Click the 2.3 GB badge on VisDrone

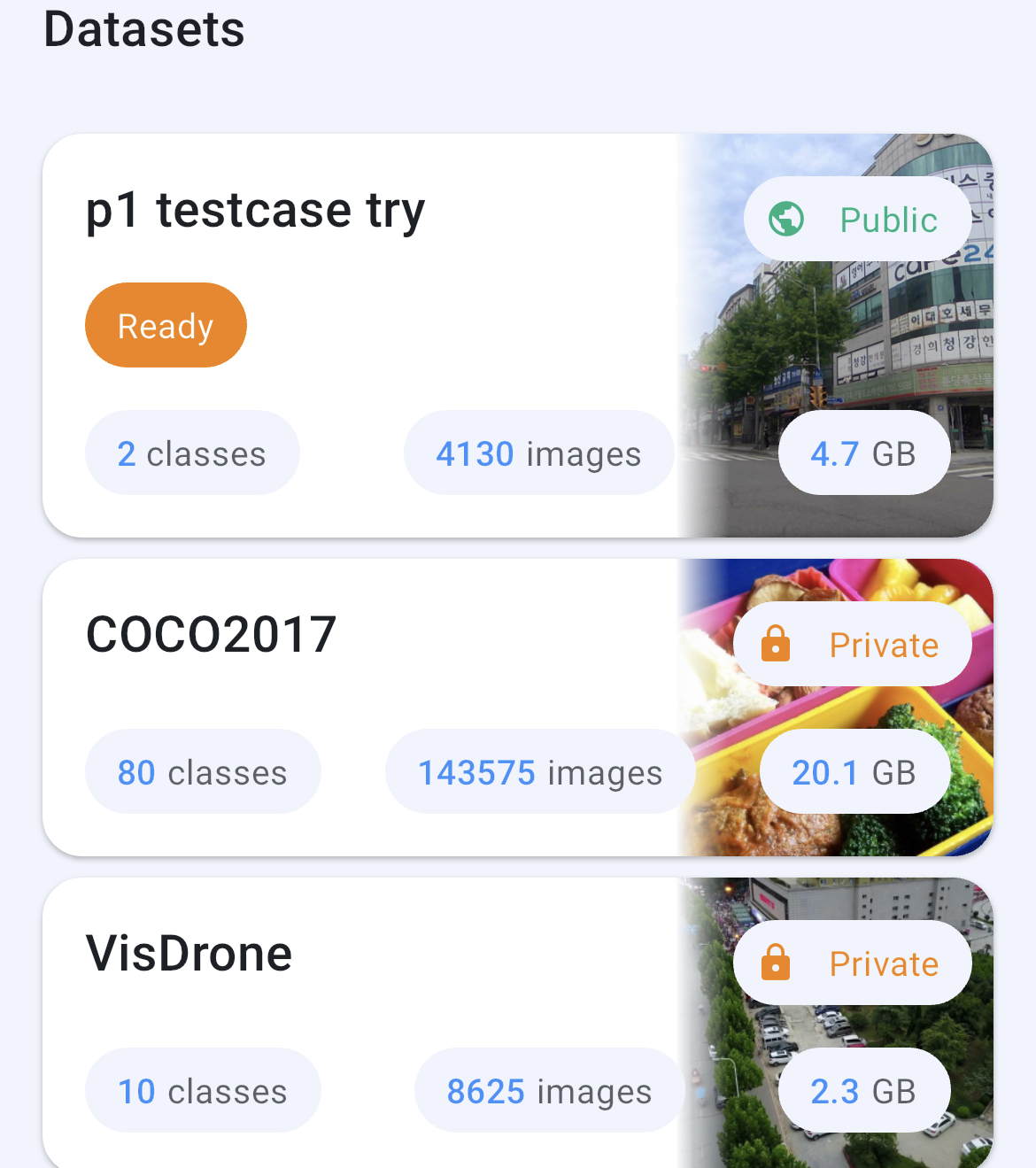(864, 1090)
